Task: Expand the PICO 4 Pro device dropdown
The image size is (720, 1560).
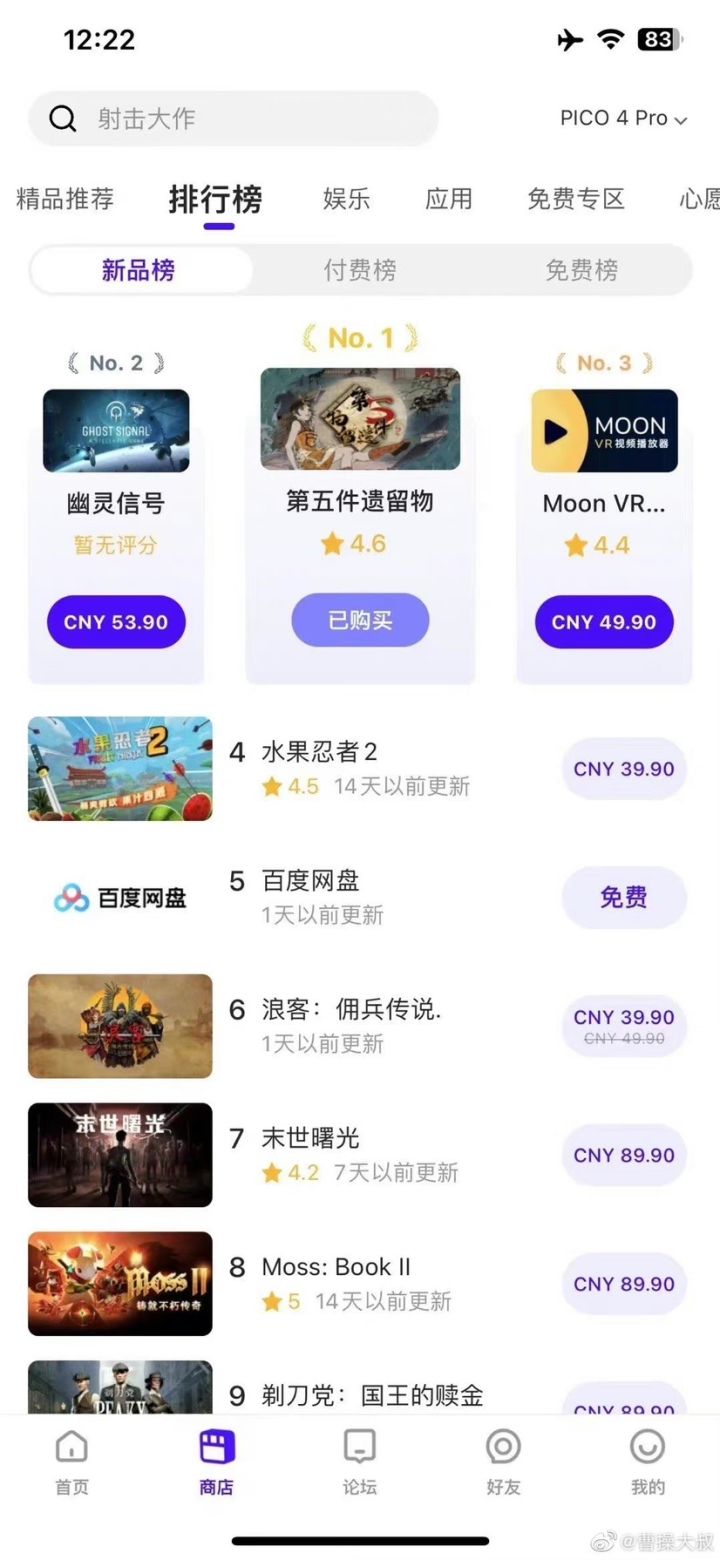Action: pyautogui.click(x=623, y=119)
